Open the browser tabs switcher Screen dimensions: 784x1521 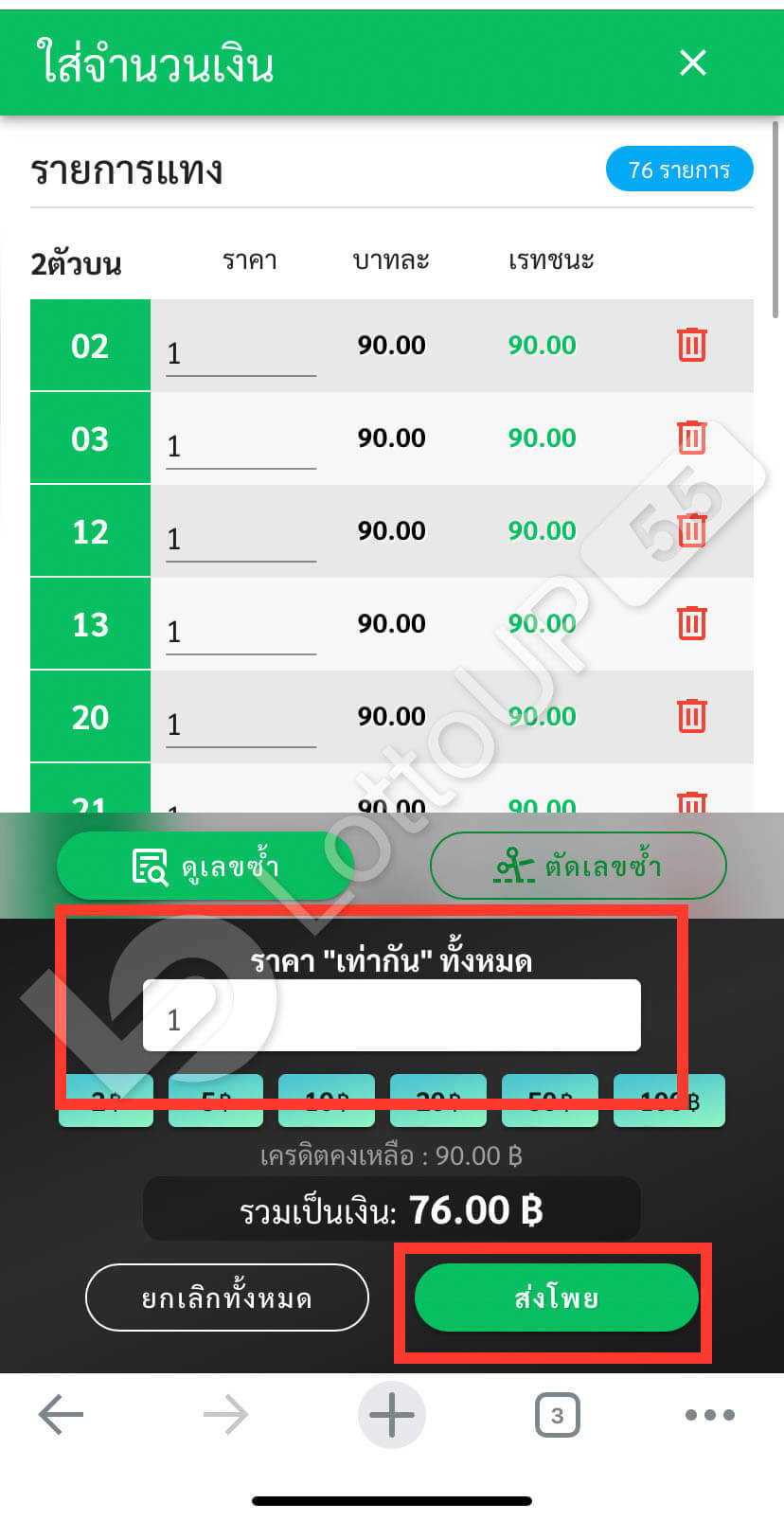pyautogui.click(x=557, y=1415)
